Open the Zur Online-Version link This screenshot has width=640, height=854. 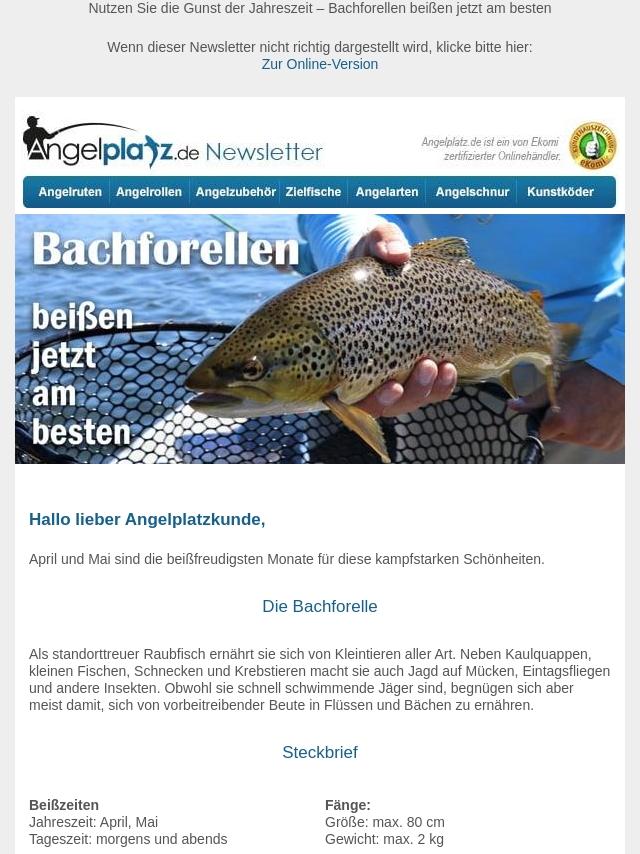319,64
